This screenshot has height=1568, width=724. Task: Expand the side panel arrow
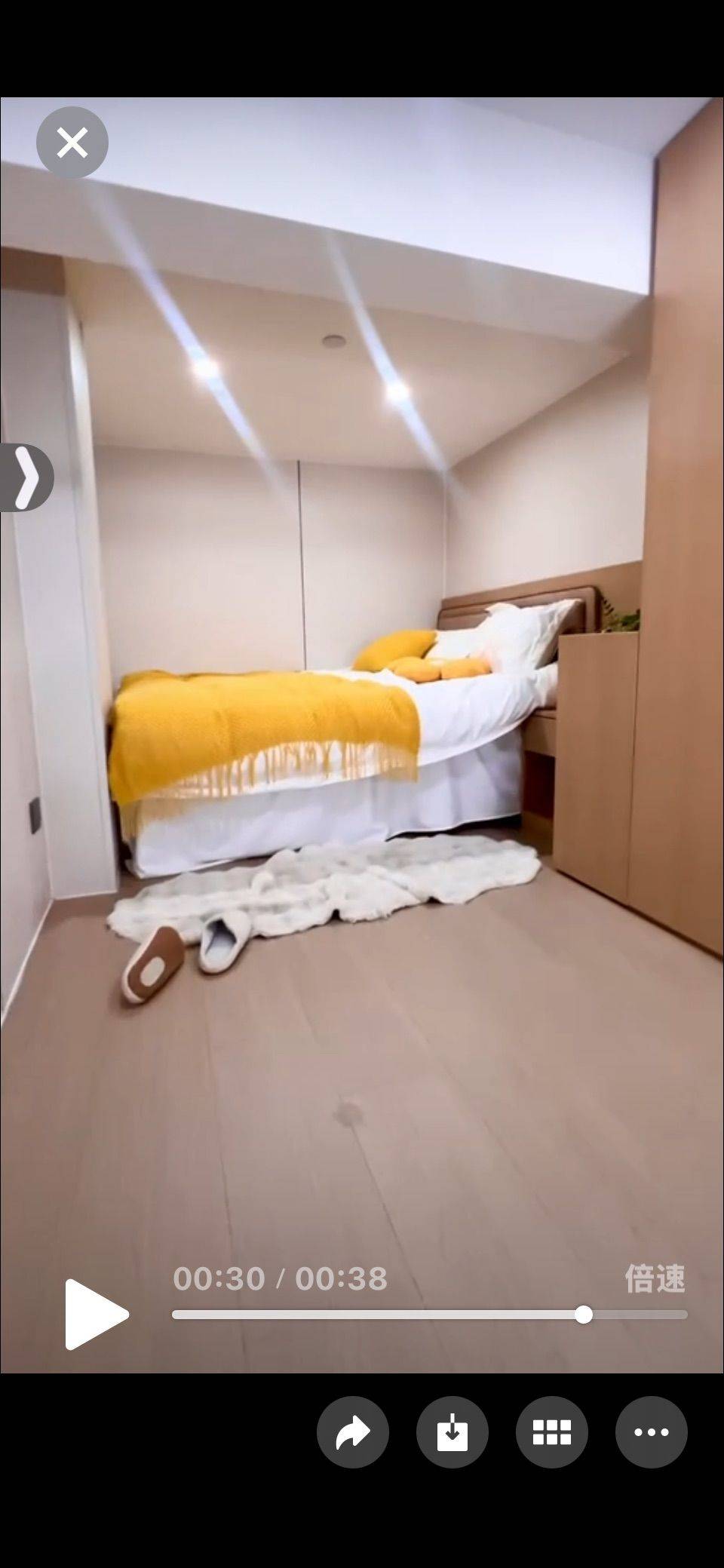tap(26, 477)
